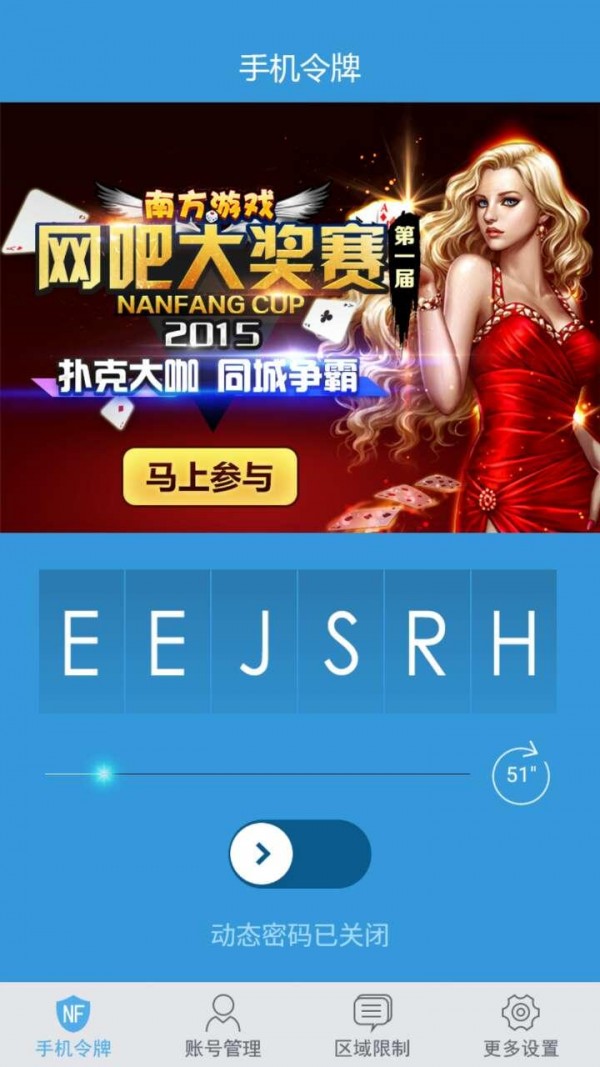Toggle the dynamic password switch
This screenshot has height=1067, width=600.
click(x=300, y=854)
